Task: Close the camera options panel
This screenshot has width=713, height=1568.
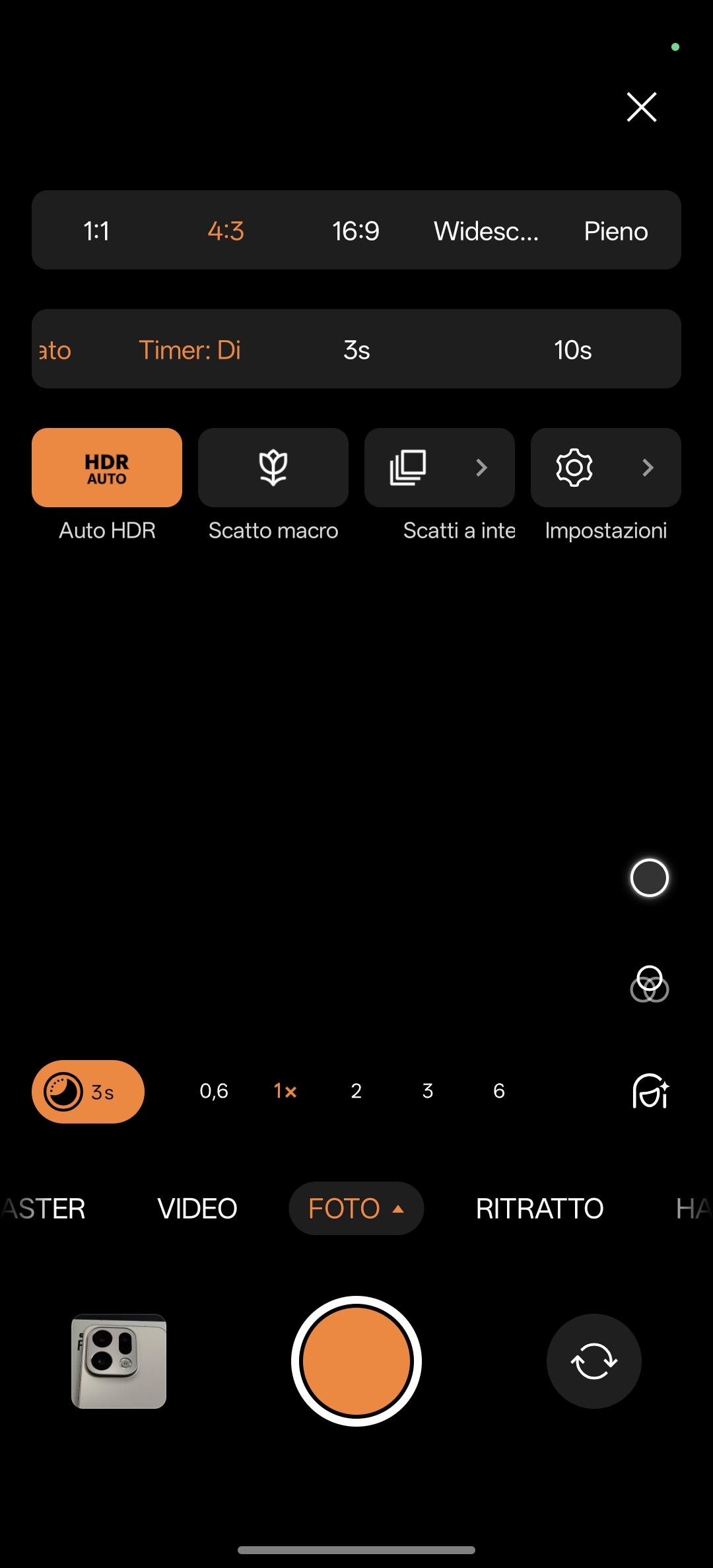Action: pyautogui.click(x=641, y=107)
